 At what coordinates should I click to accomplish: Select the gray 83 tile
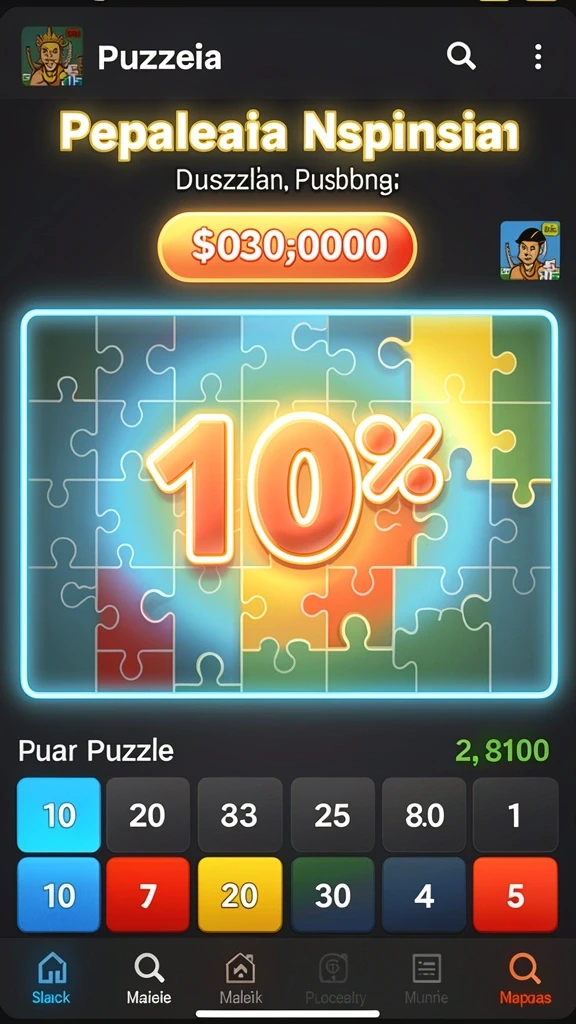click(x=240, y=815)
